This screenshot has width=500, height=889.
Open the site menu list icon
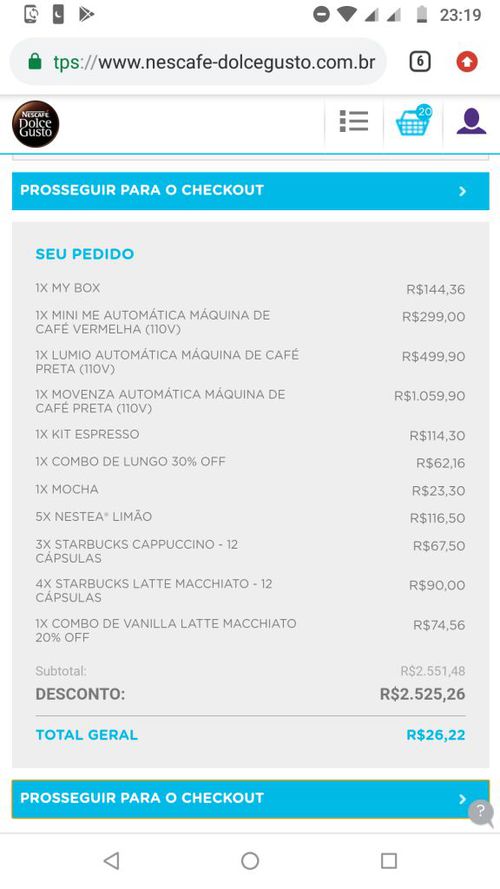point(354,121)
